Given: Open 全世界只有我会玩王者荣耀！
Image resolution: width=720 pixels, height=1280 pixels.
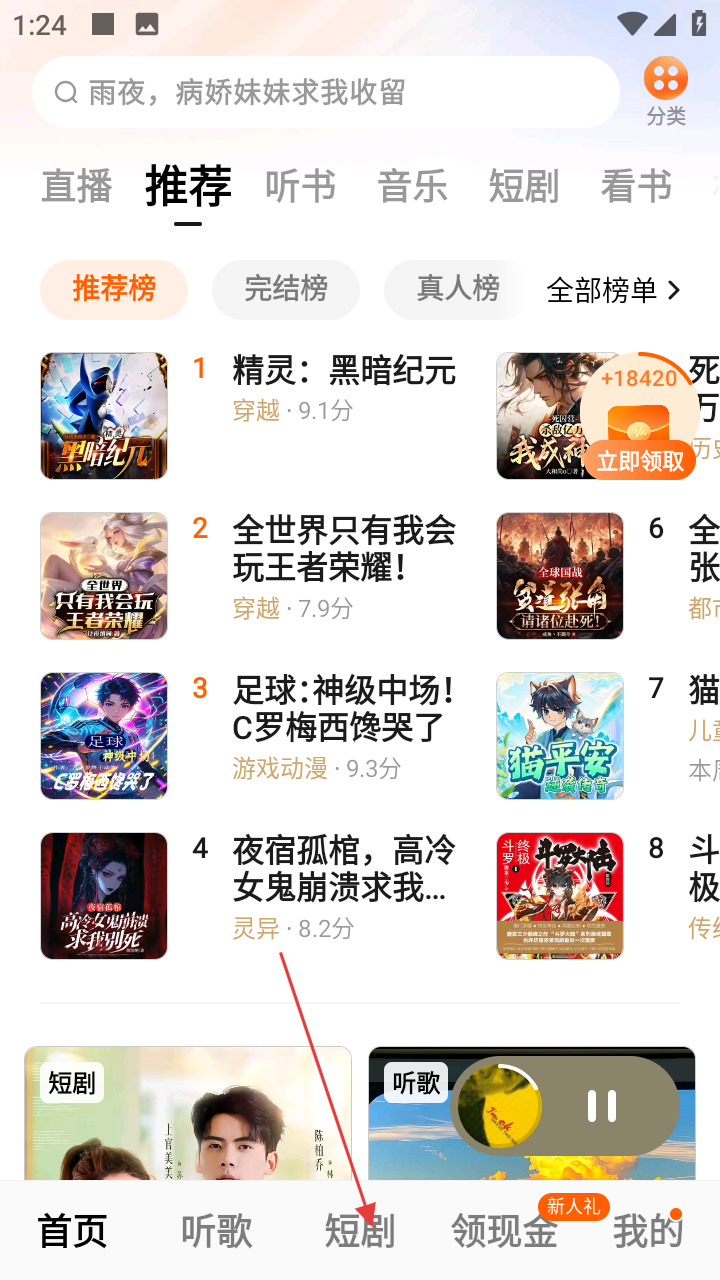Looking at the screenshot, I should click(343, 548).
